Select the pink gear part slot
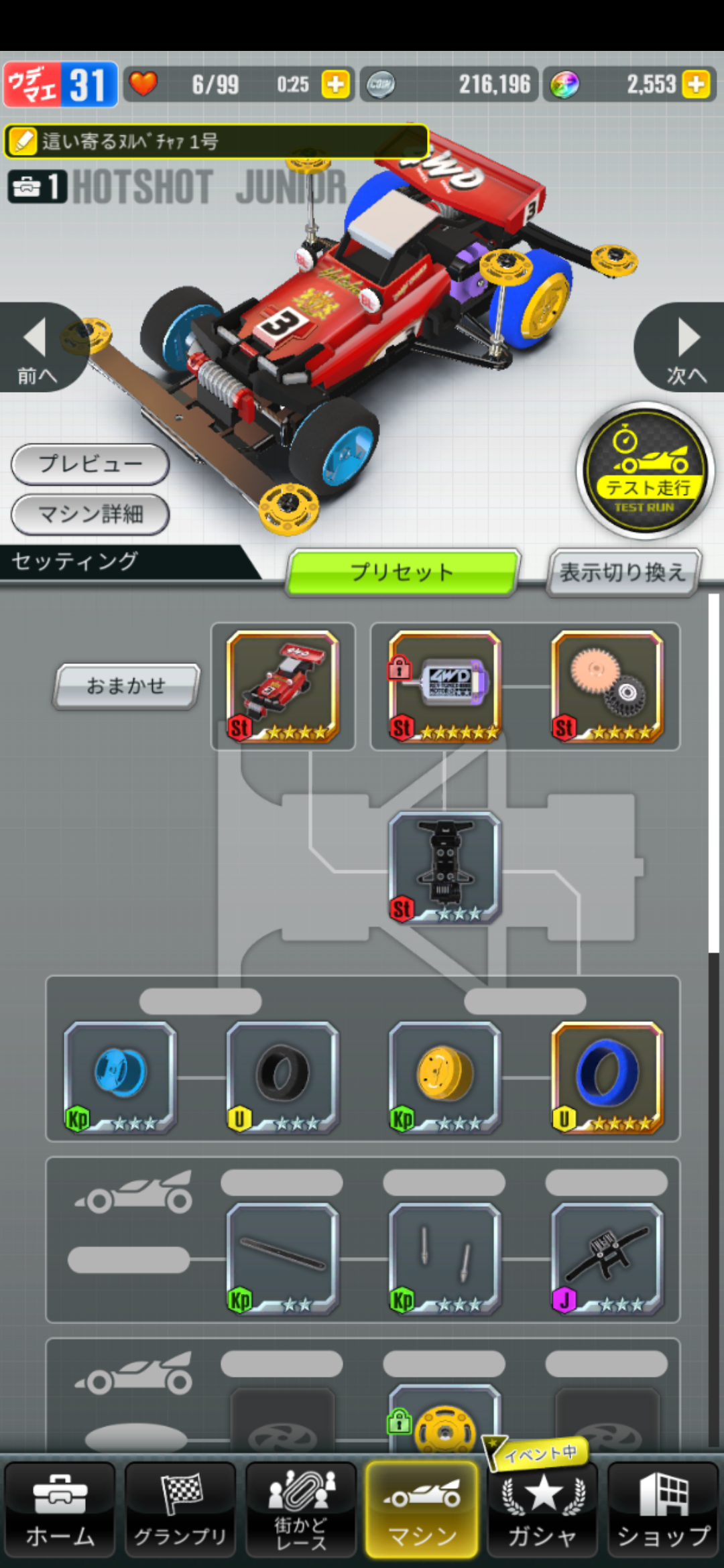The height and width of the screenshot is (1568, 724). tap(607, 686)
